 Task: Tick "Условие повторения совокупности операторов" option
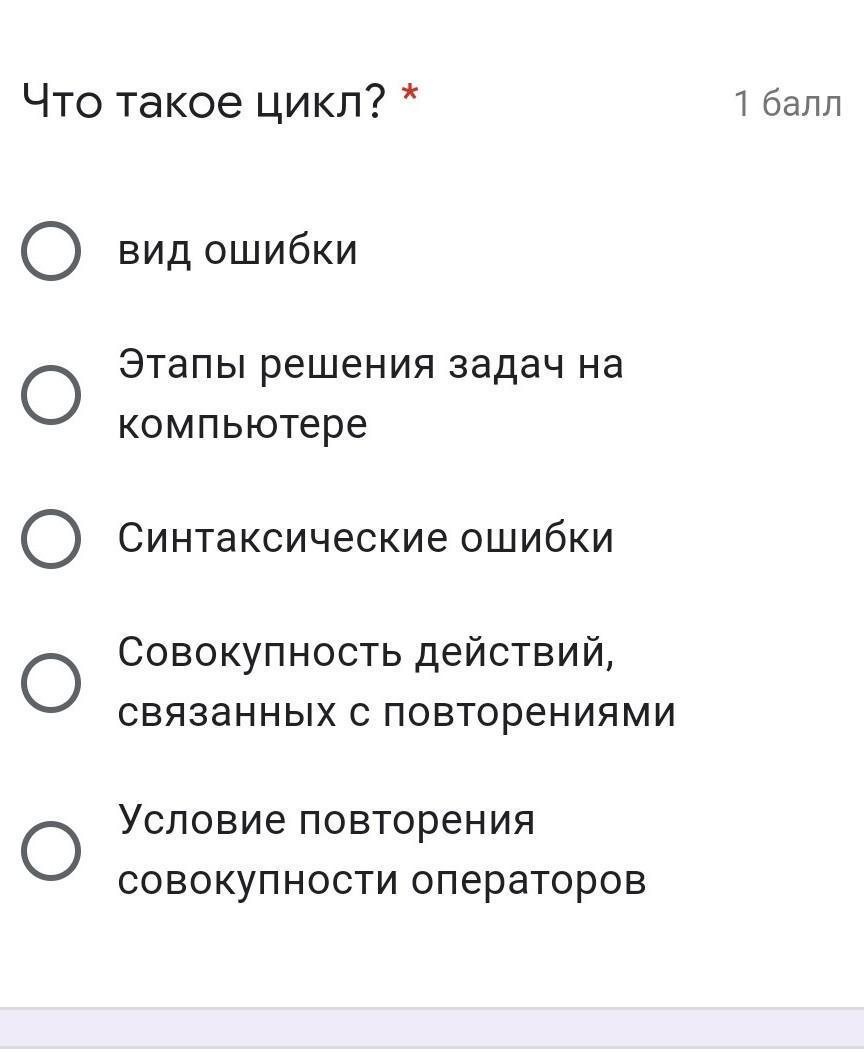[x=50, y=851]
